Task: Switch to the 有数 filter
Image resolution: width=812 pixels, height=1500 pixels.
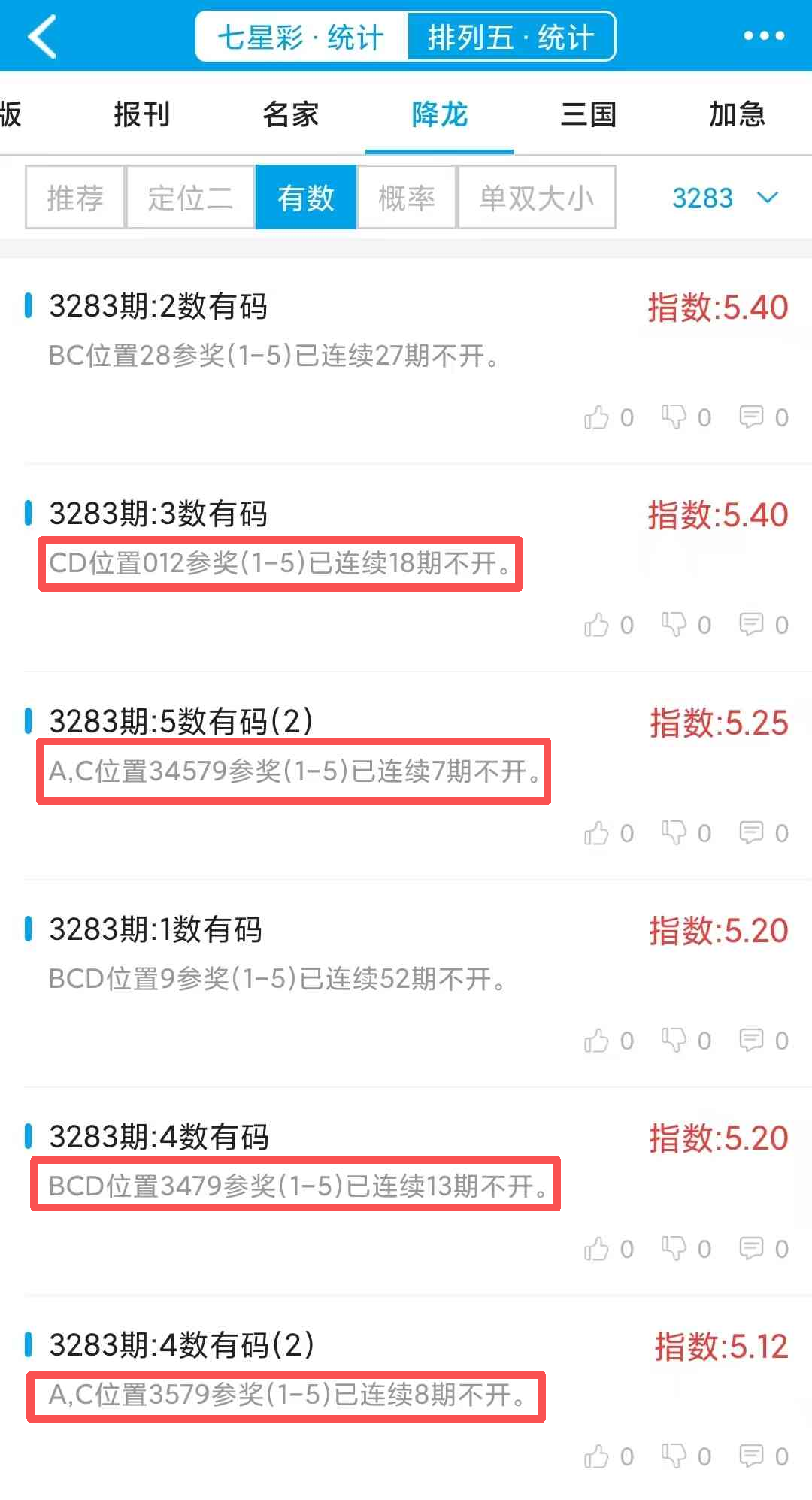Action: click(x=305, y=198)
